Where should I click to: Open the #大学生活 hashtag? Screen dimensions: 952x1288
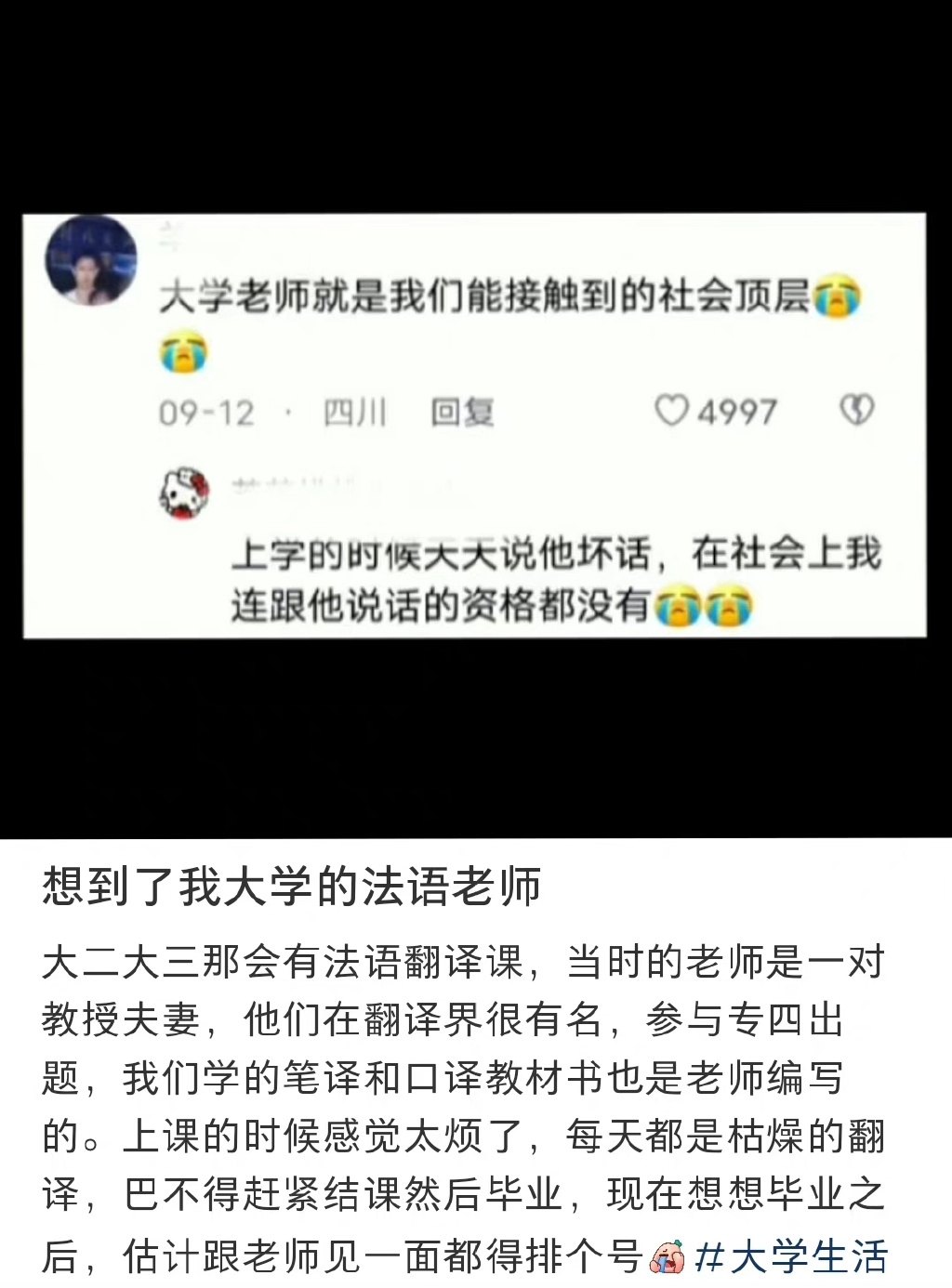tap(791, 1257)
